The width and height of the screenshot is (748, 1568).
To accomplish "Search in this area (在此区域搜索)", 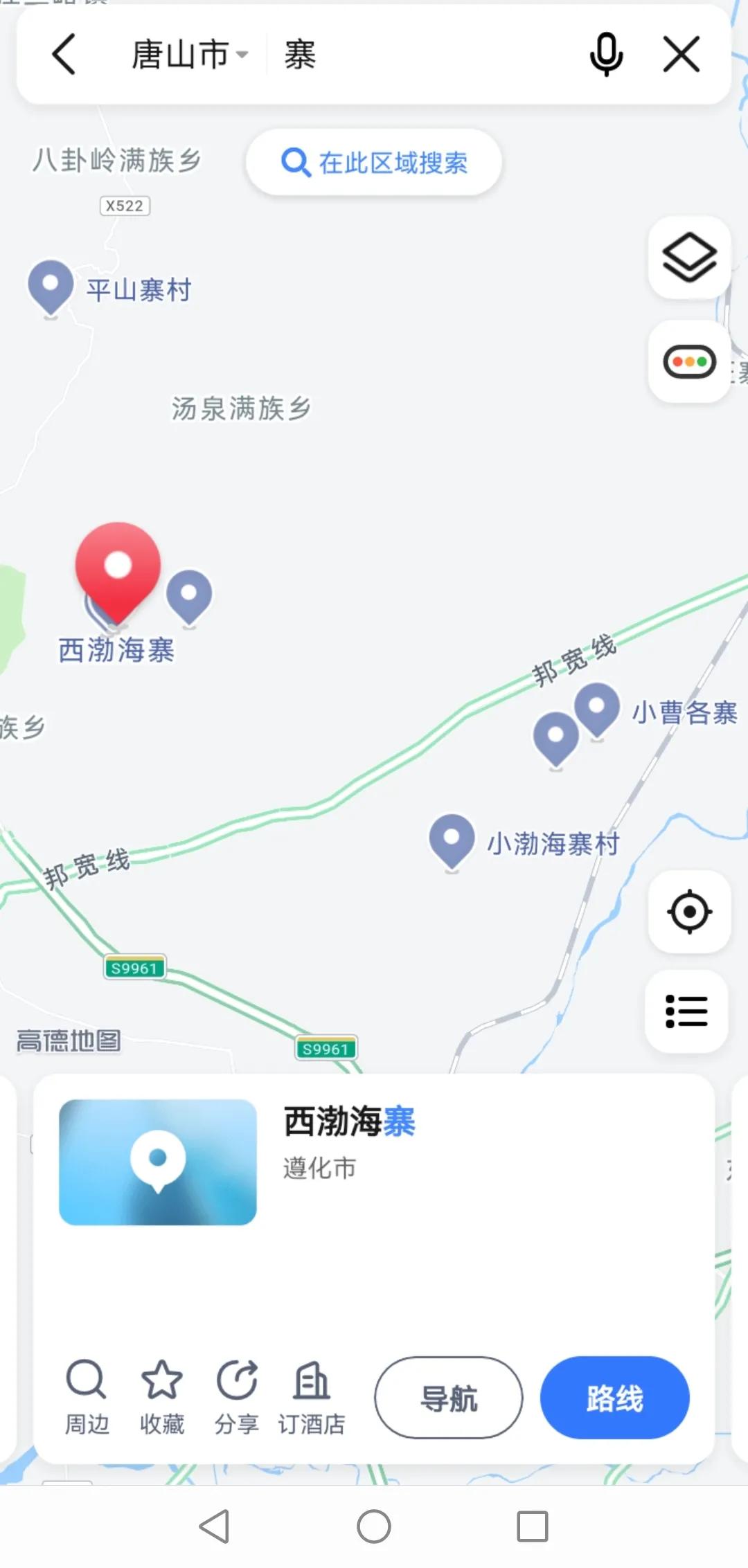I will click(x=374, y=163).
